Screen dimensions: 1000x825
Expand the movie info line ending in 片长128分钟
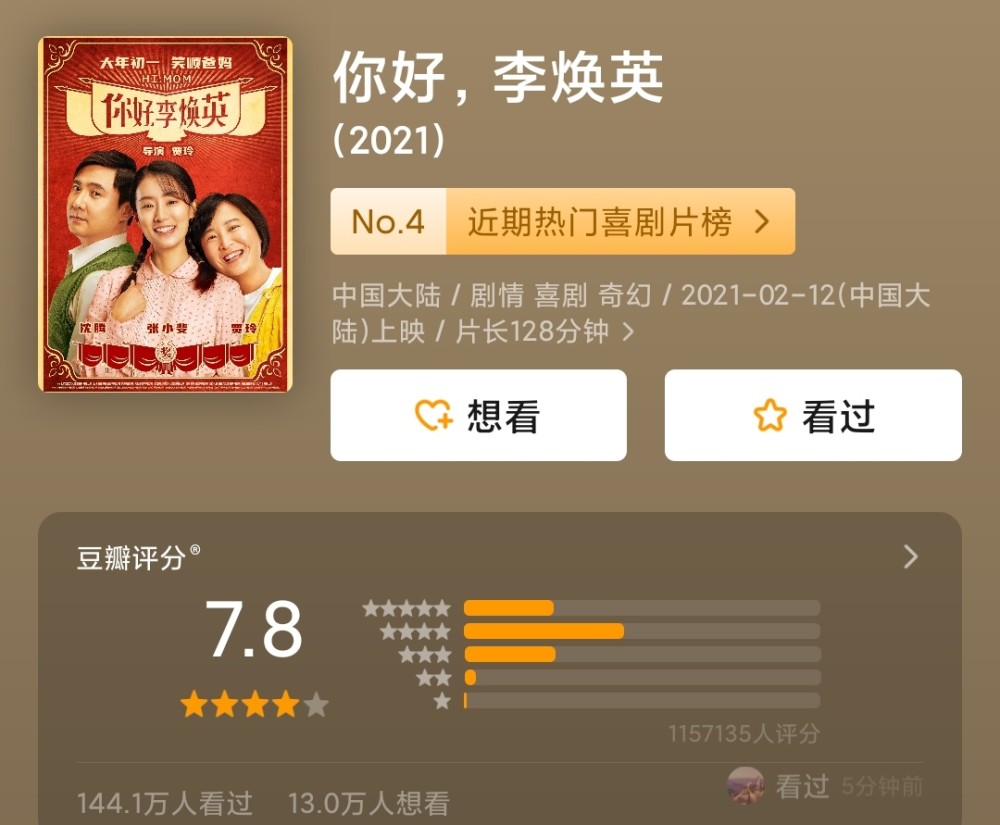coord(628,332)
